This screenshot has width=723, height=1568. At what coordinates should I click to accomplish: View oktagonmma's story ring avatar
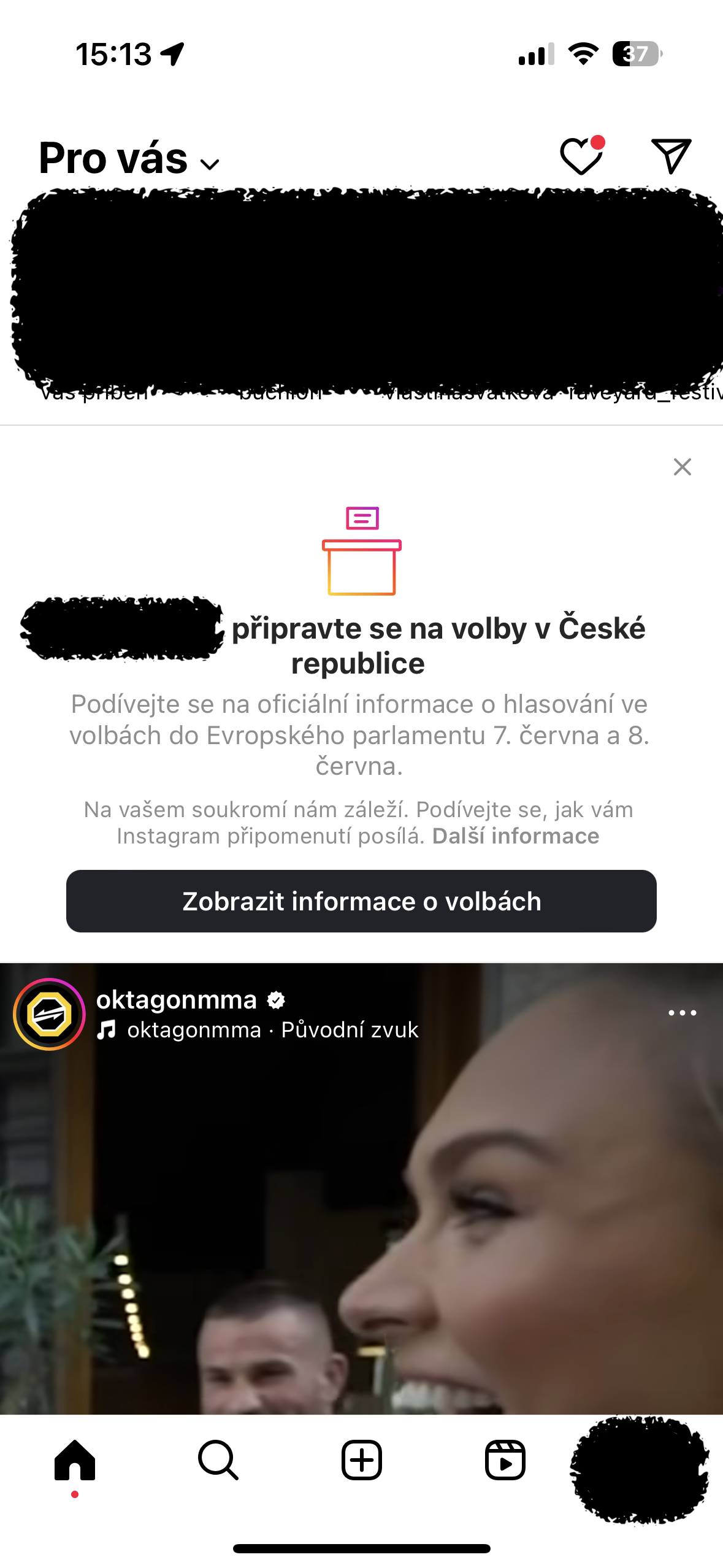pyautogui.click(x=49, y=1014)
